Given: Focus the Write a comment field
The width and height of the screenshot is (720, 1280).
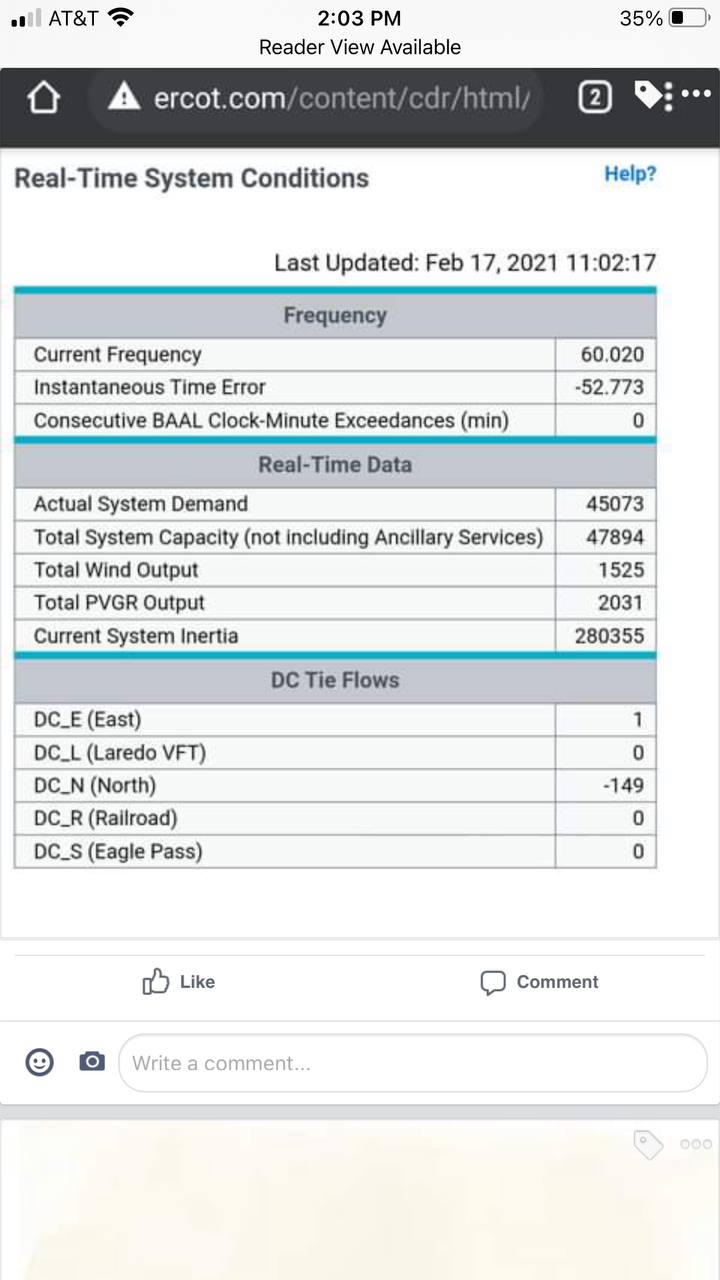Looking at the screenshot, I should pyautogui.click(x=412, y=1063).
